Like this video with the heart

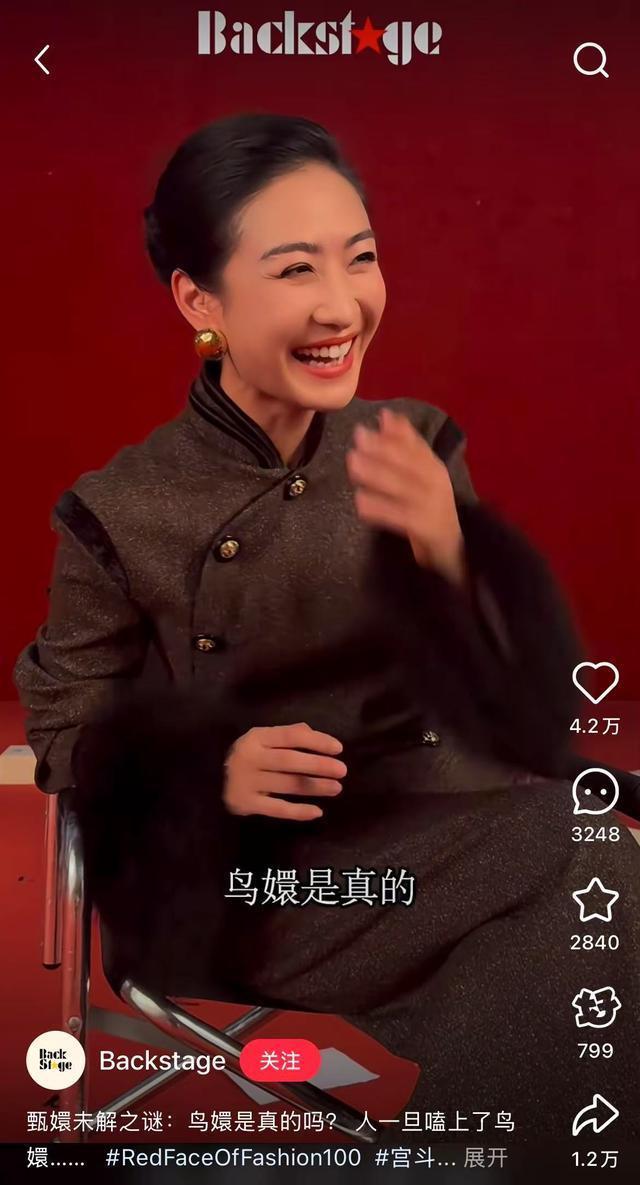click(x=595, y=683)
